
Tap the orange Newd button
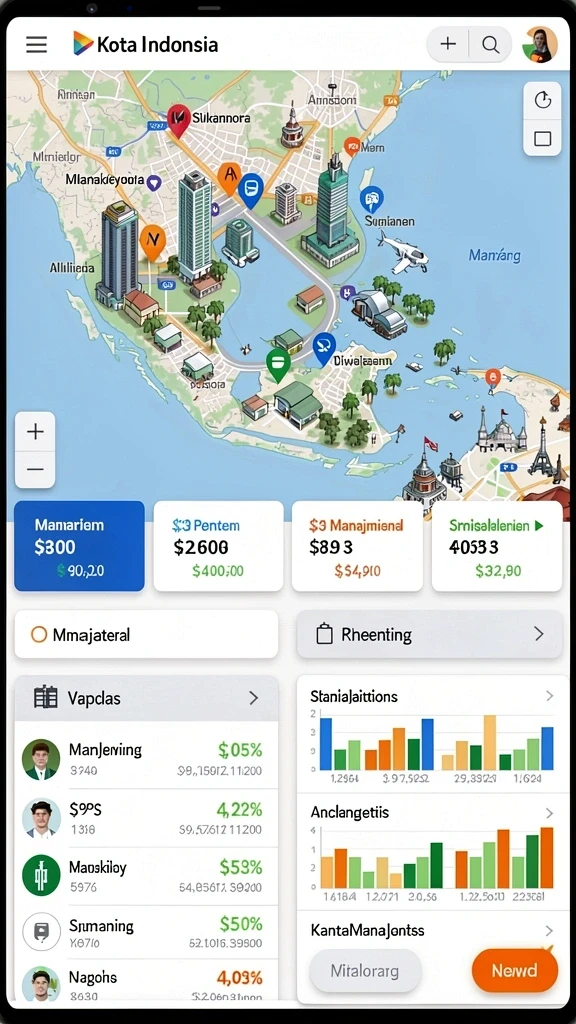click(x=515, y=970)
